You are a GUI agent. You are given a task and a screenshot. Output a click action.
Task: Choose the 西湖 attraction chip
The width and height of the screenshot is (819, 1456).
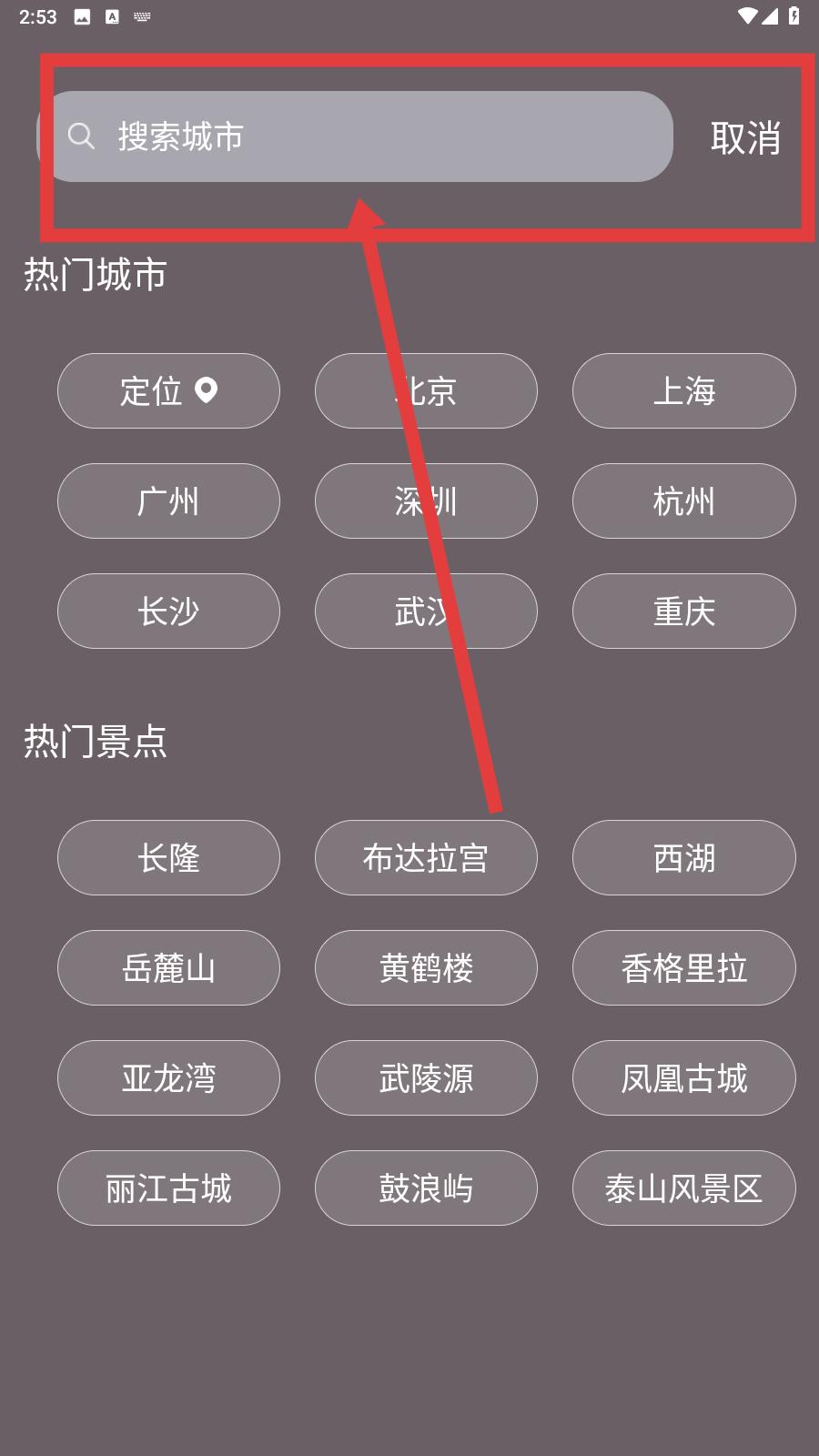click(684, 858)
